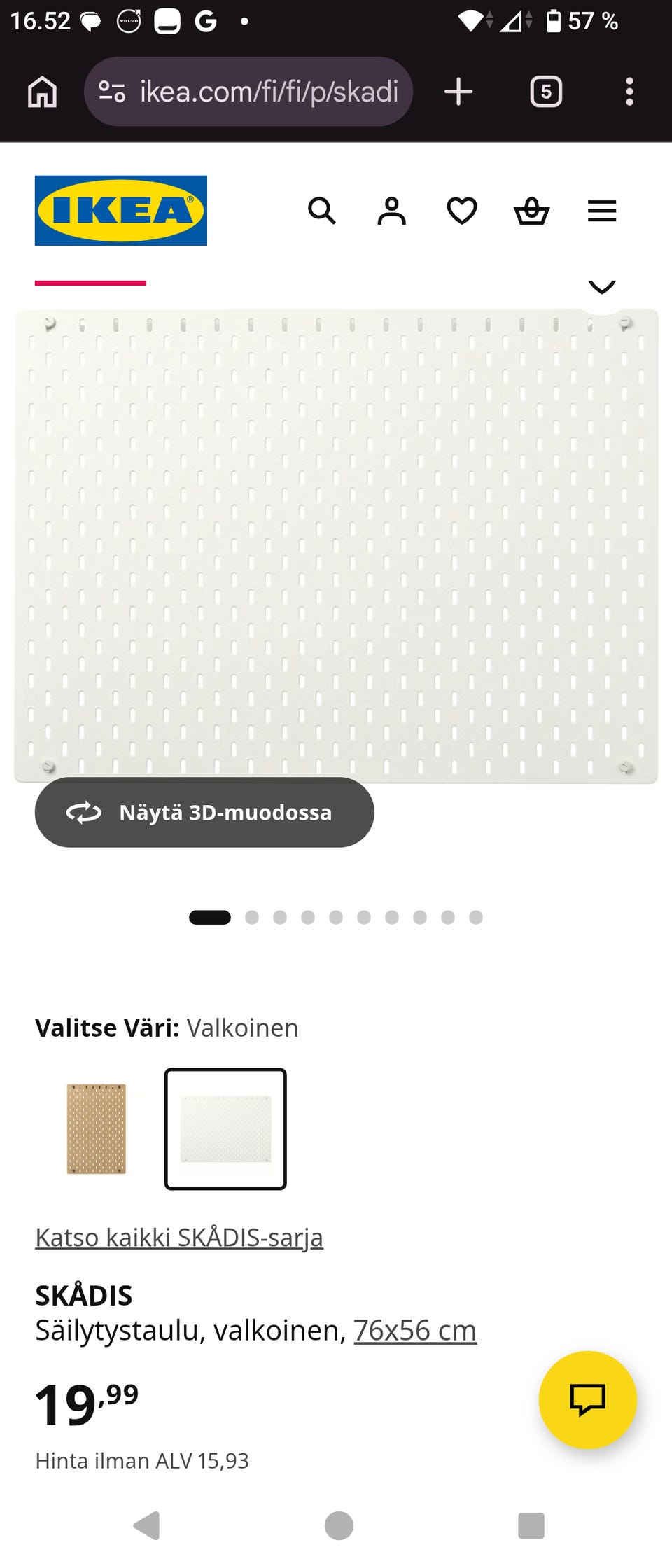Screen dimensions: 672x1568
Task: Open the hamburger navigation menu
Action: pos(601,211)
